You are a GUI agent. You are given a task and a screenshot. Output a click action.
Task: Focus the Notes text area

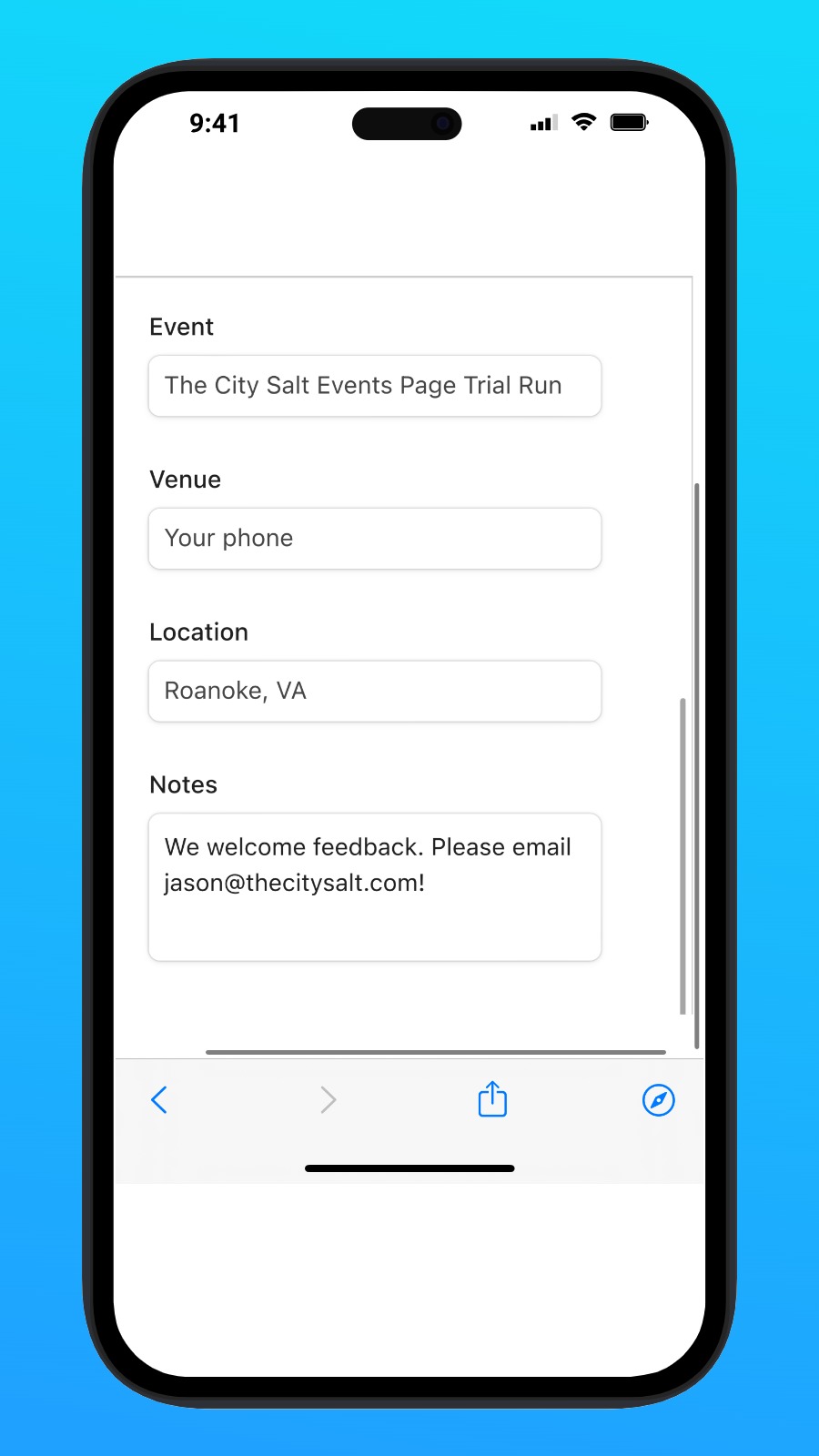click(374, 887)
